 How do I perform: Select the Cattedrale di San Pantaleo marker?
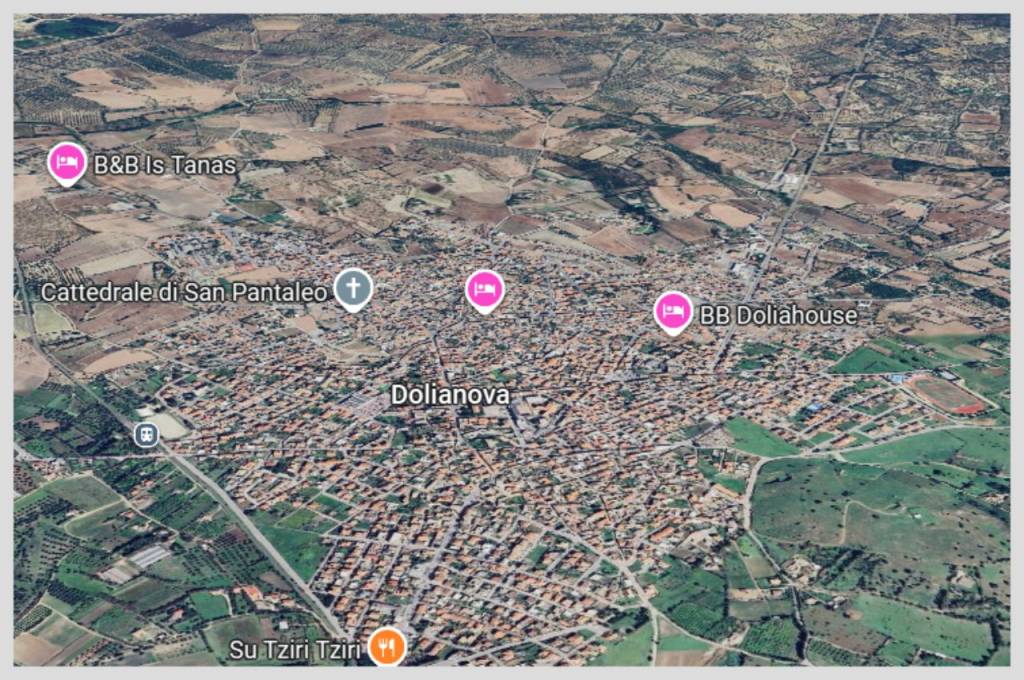(352, 288)
